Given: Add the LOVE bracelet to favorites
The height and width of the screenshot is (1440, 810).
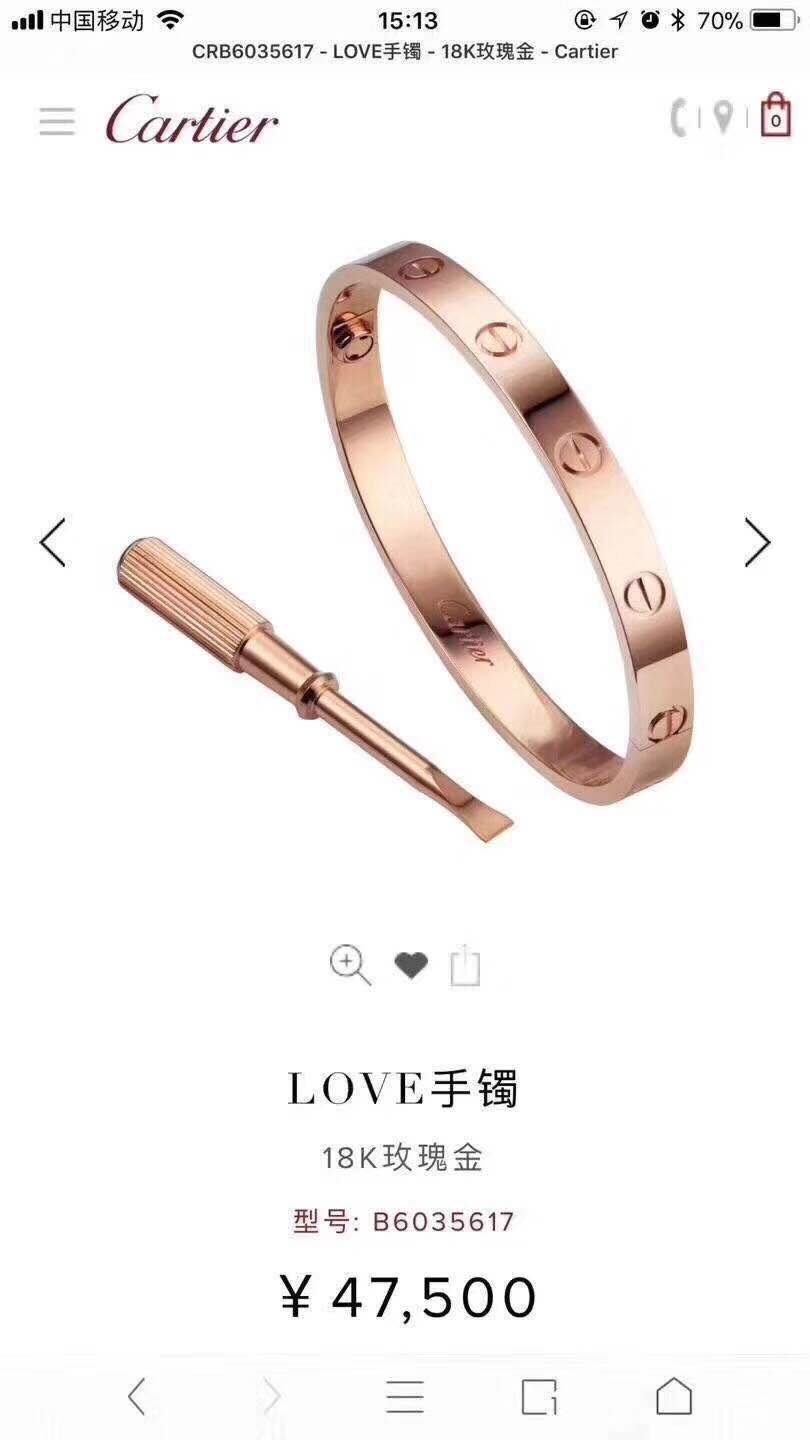Looking at the screenshot, I should 410,965.
